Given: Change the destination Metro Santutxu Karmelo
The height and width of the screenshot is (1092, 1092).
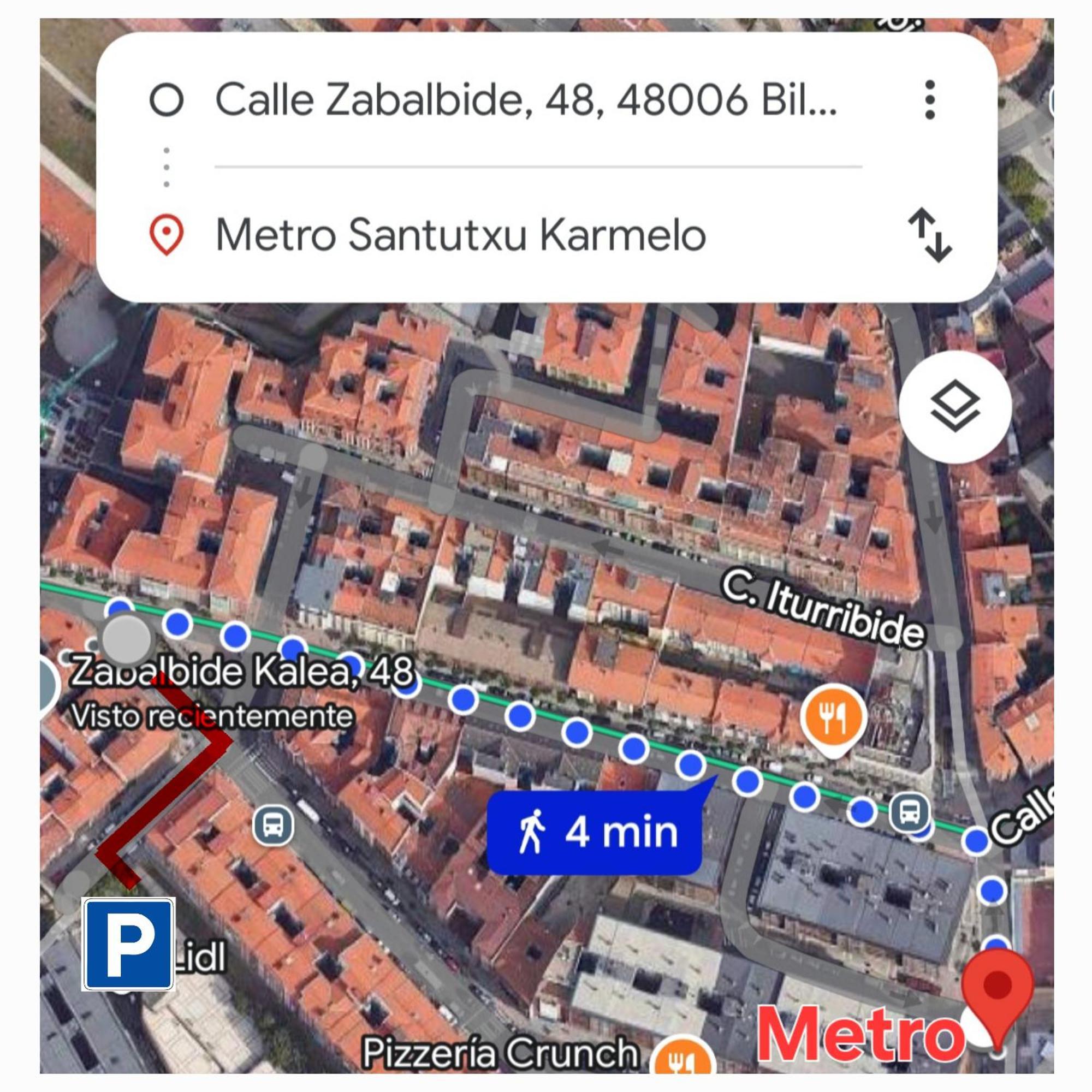Looking at the screenshot, I should pyautogui.click(x=461, y=235).
